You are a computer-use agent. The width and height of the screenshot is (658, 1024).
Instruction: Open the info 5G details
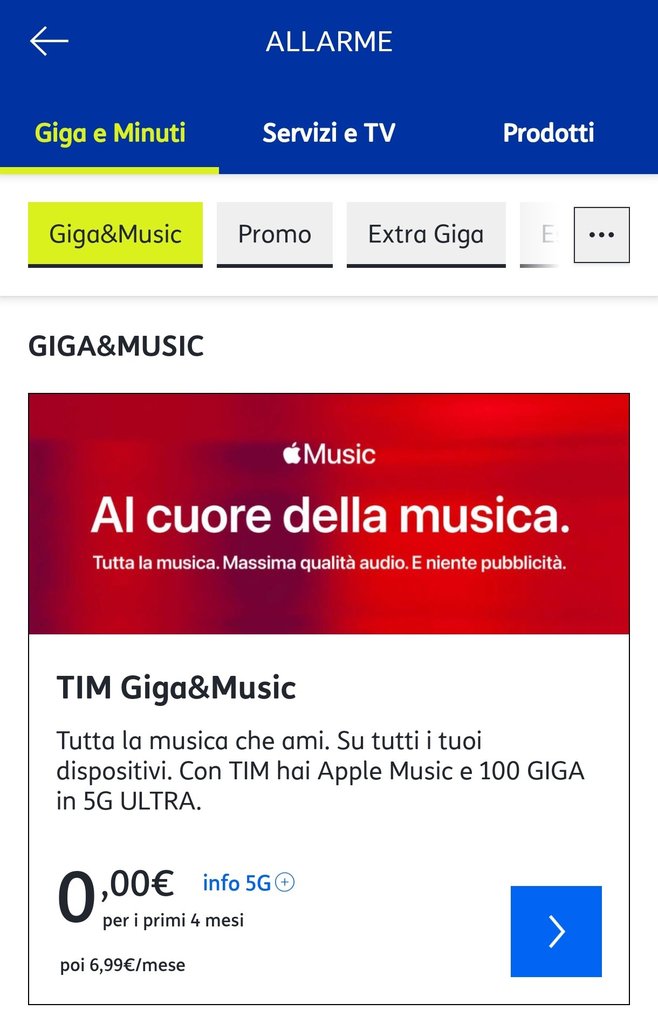click(x=248, y=883)
